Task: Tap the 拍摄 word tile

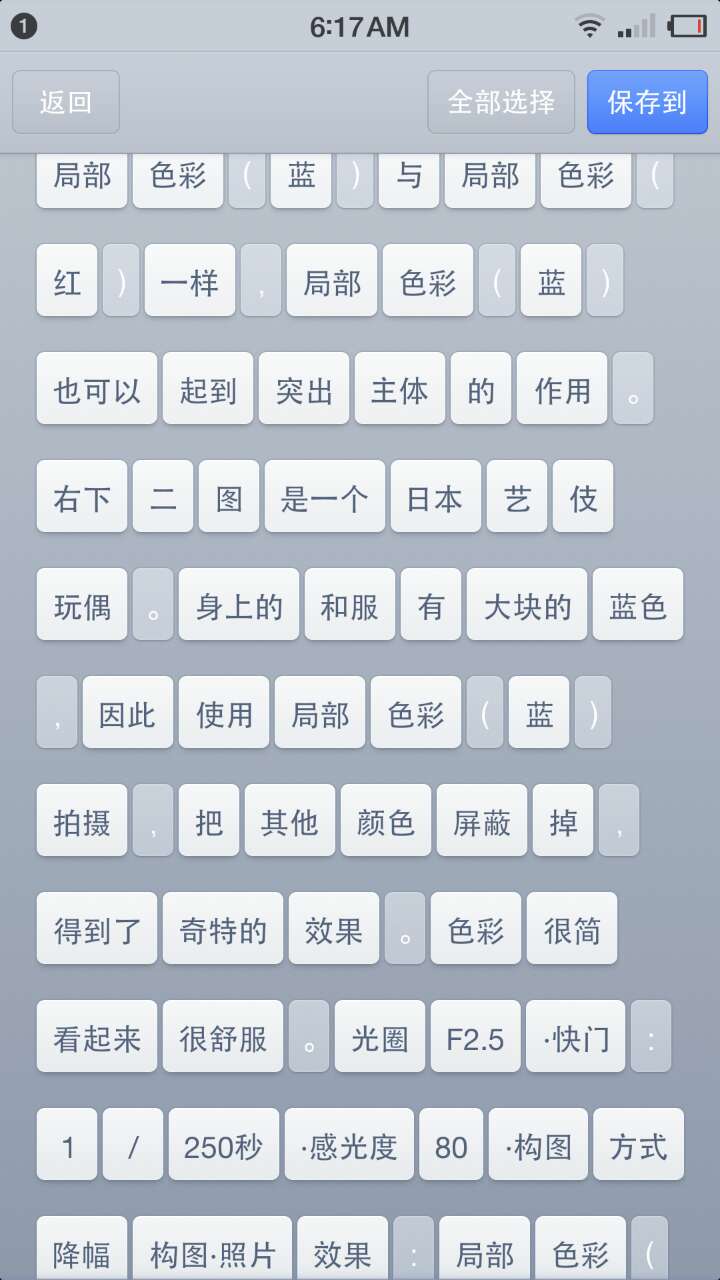Action: click(x=81, y=820)
